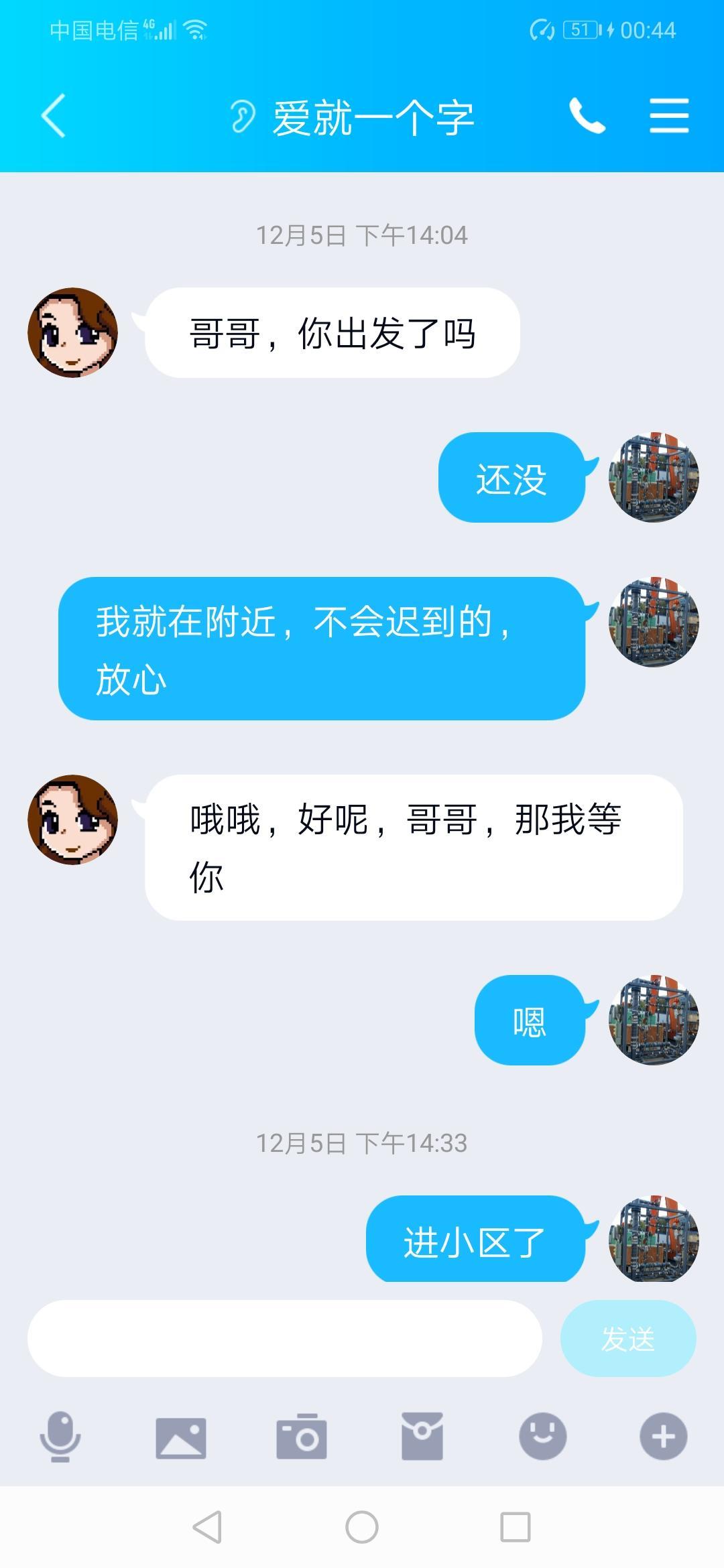Viewport: 724px width, 1568px height.
Task: Open the avatar beside 哥哥，你出发了吗
Action: click(x=72, y=333)
